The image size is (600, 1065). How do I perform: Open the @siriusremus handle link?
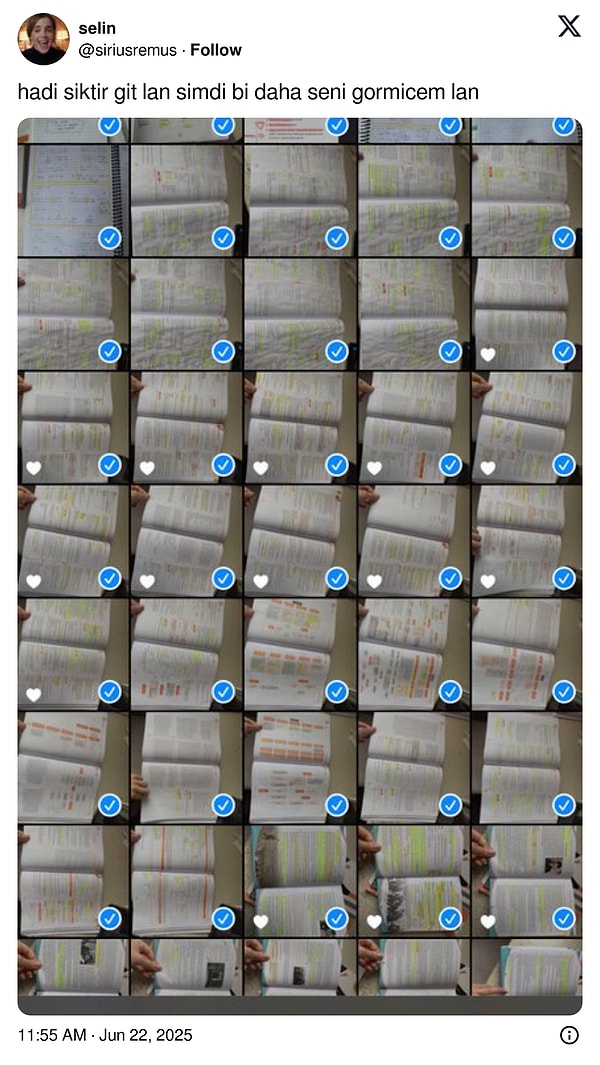click(127, 50)
